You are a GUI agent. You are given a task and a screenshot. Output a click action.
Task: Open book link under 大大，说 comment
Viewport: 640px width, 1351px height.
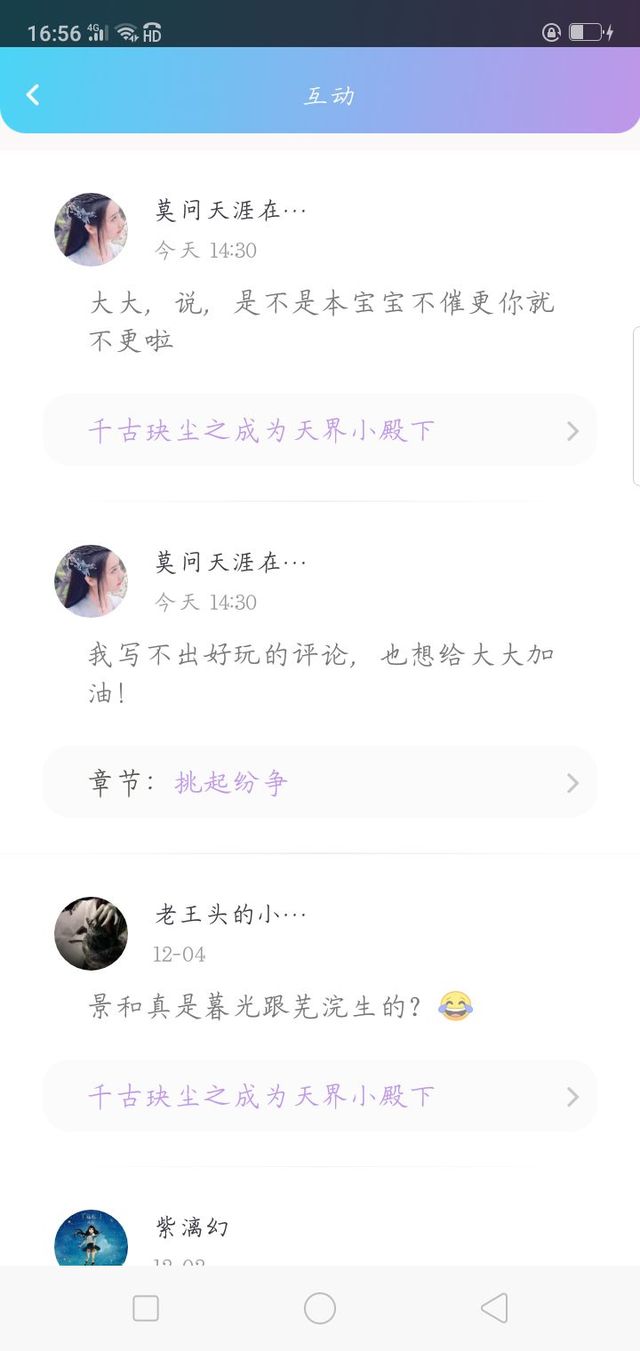(x=320, y=430)
